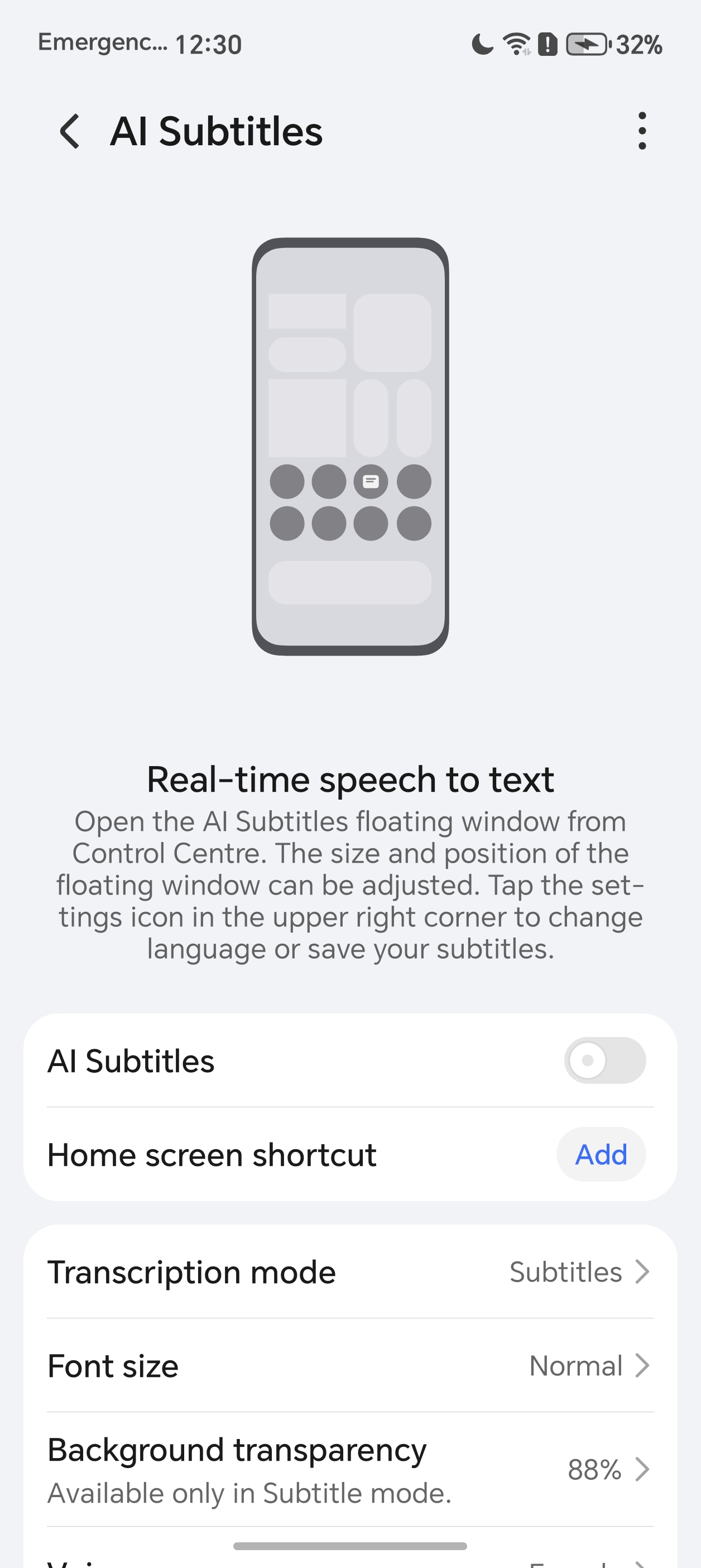This screenshot has width=701, height=1568.
Task: Open the three-dot overflow menu
Action: click(x=641, y=131)
